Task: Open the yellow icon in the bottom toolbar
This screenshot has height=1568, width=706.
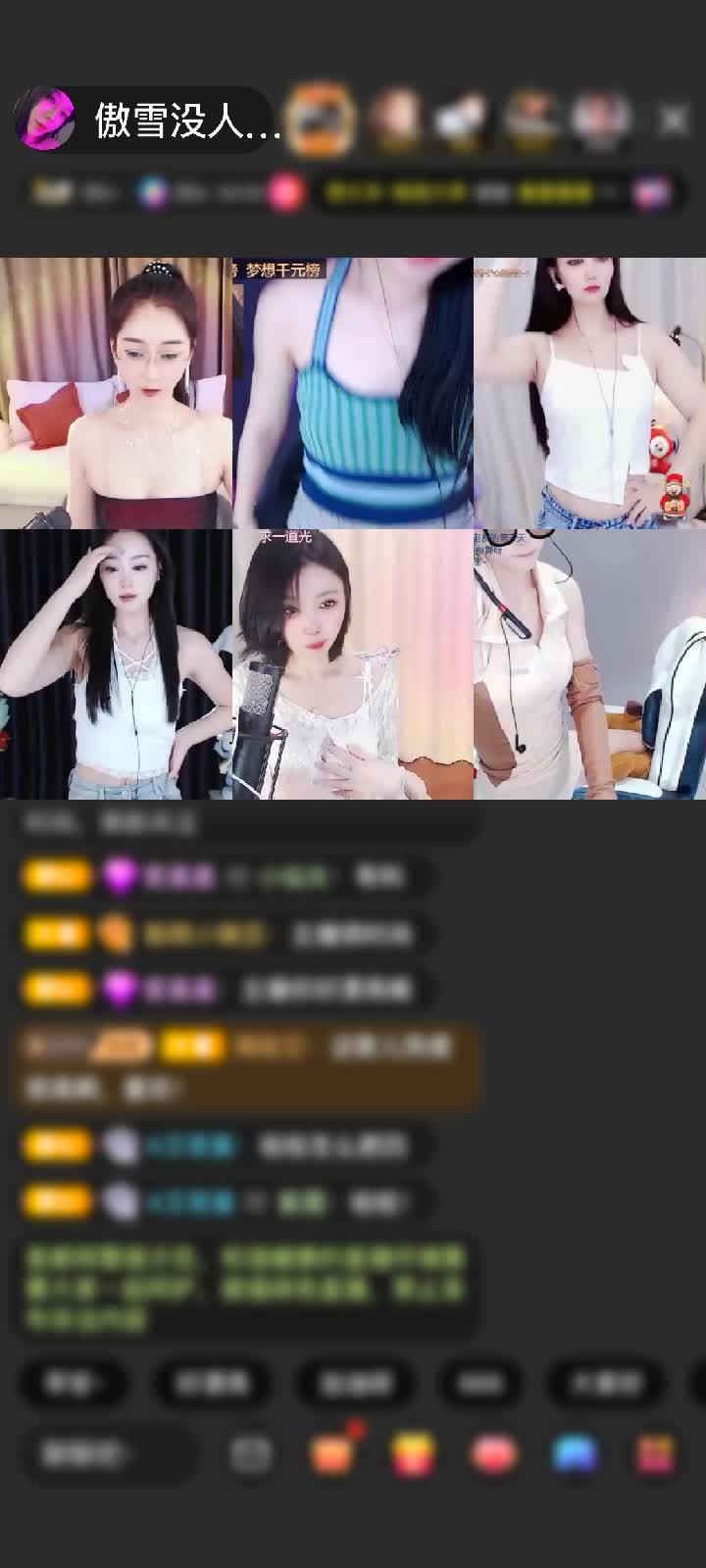Action: coord(414,1453)
